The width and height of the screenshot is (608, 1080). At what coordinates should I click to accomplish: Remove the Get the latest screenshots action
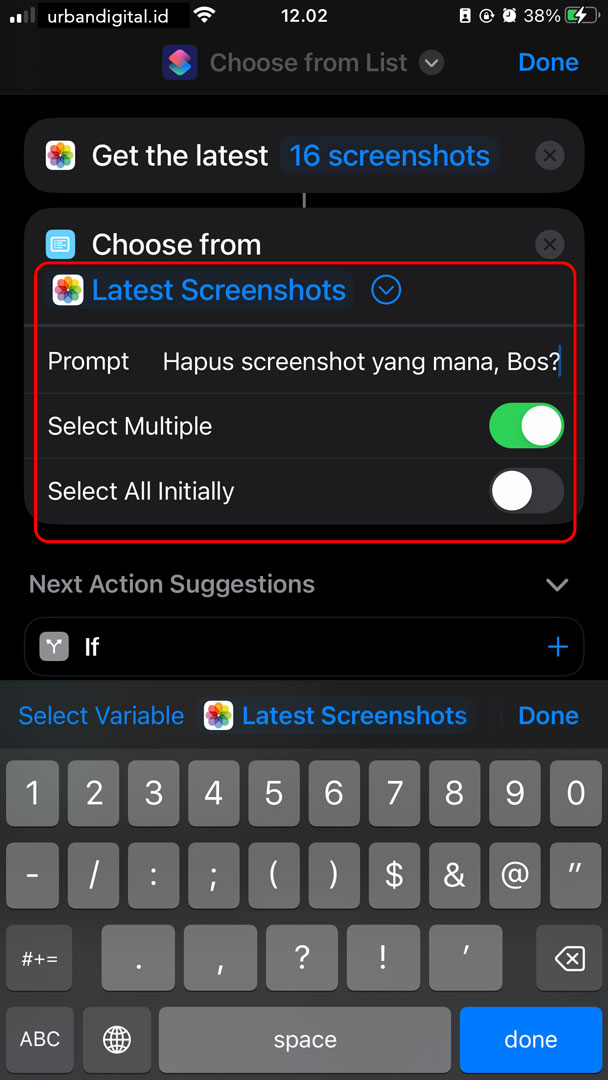click(549, 156)
